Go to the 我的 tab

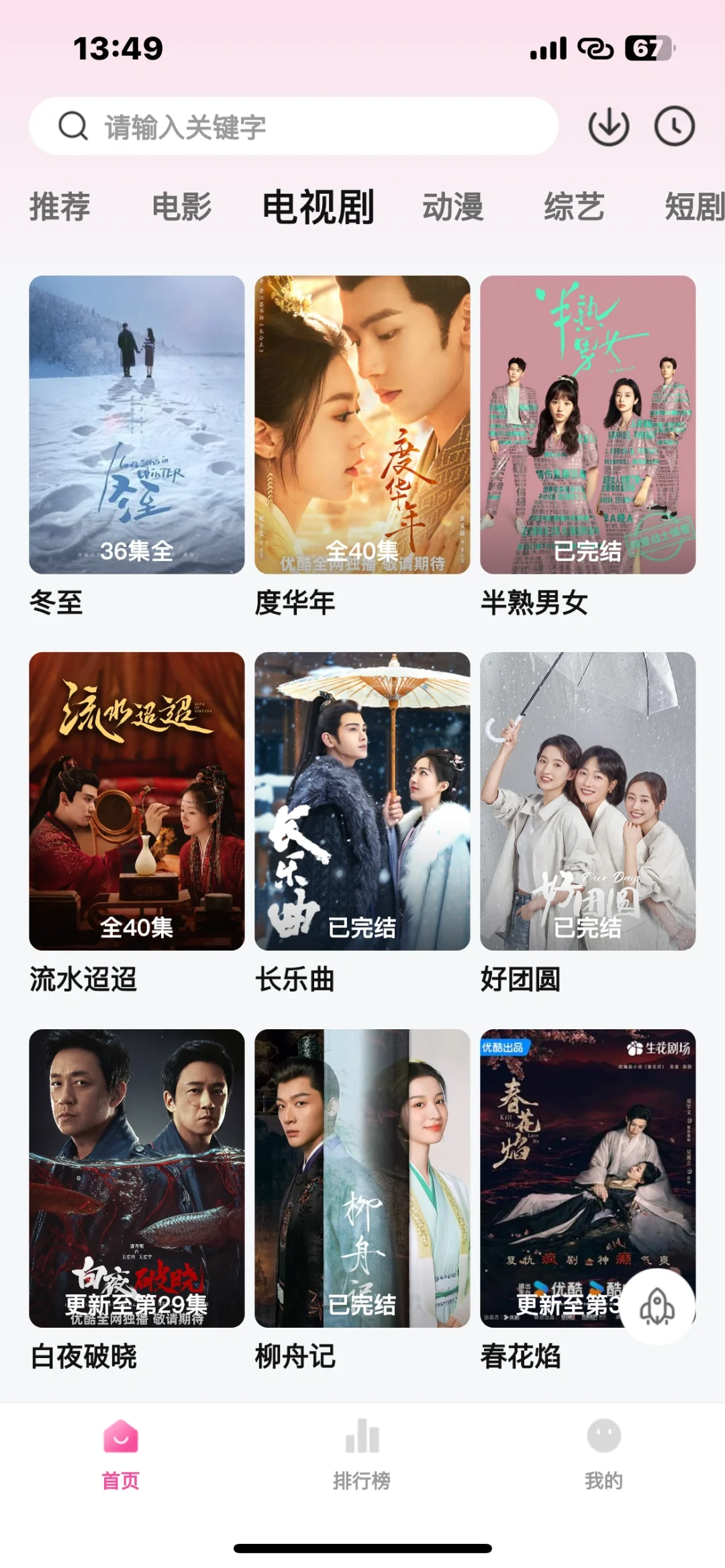[x=603, y=1453]
